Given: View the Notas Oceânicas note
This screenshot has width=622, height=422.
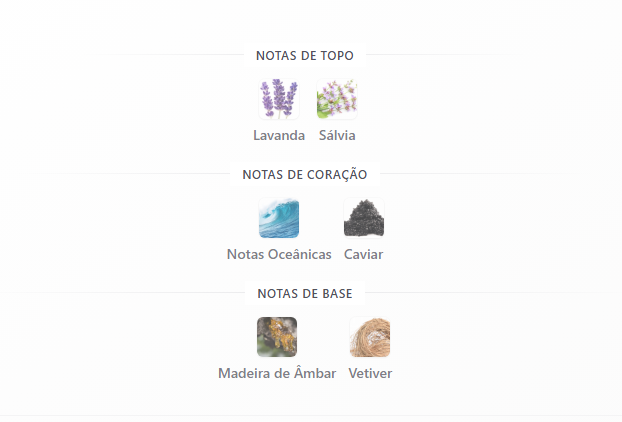Looking at the screenshot, I should click(x=279, y=218).
